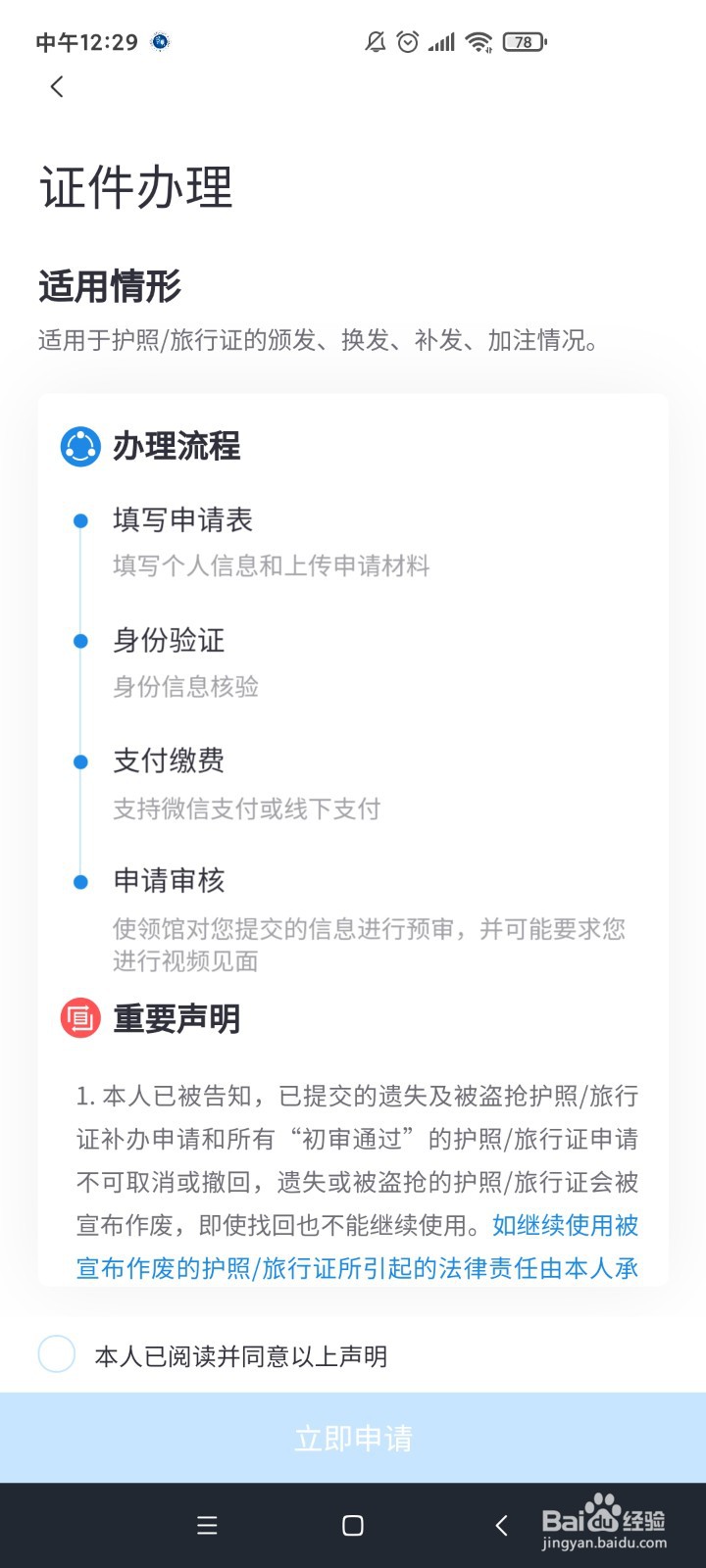The height and width of the screenshot is (1568, 706).
Task: Tap the muted notifications icon in status bar
Action: coord(374,42)
